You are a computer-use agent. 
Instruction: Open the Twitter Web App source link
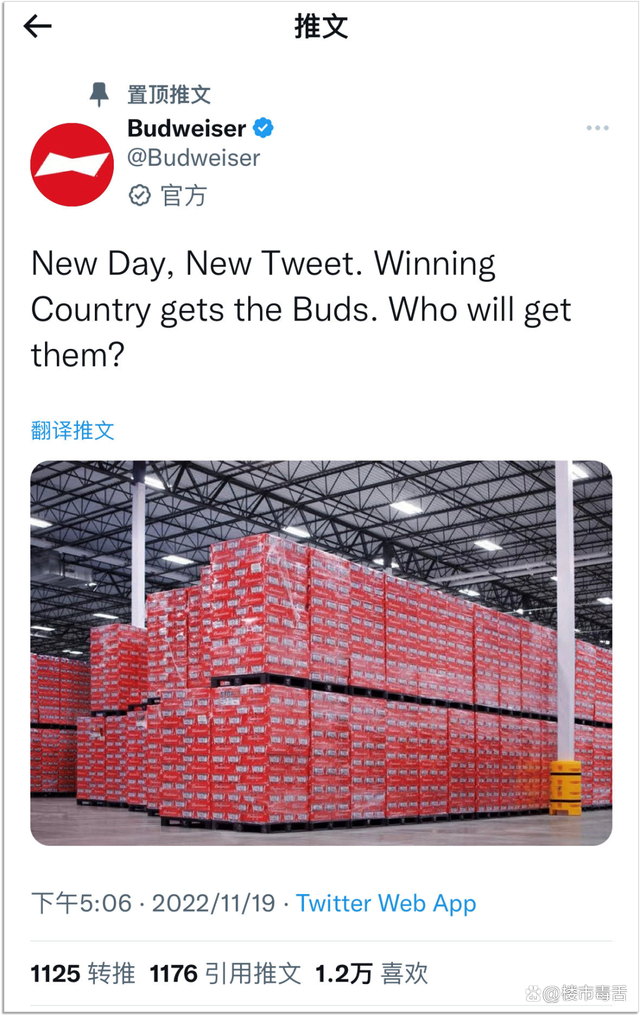coord(386,903)
